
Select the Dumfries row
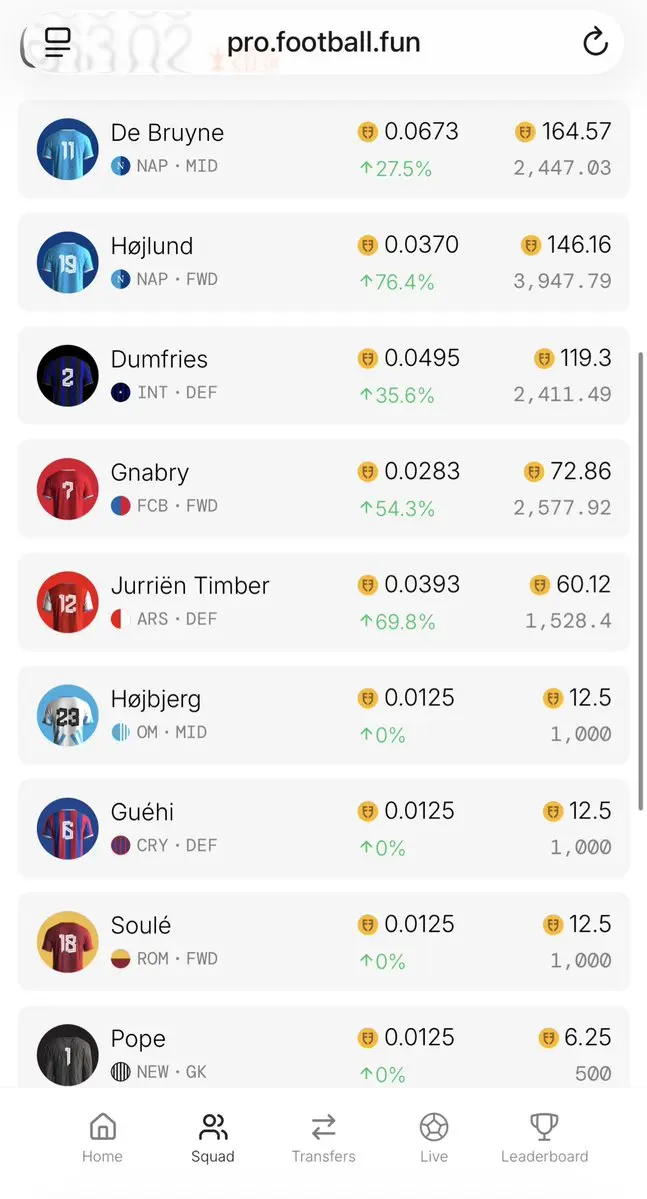click(x=323, y=375)
